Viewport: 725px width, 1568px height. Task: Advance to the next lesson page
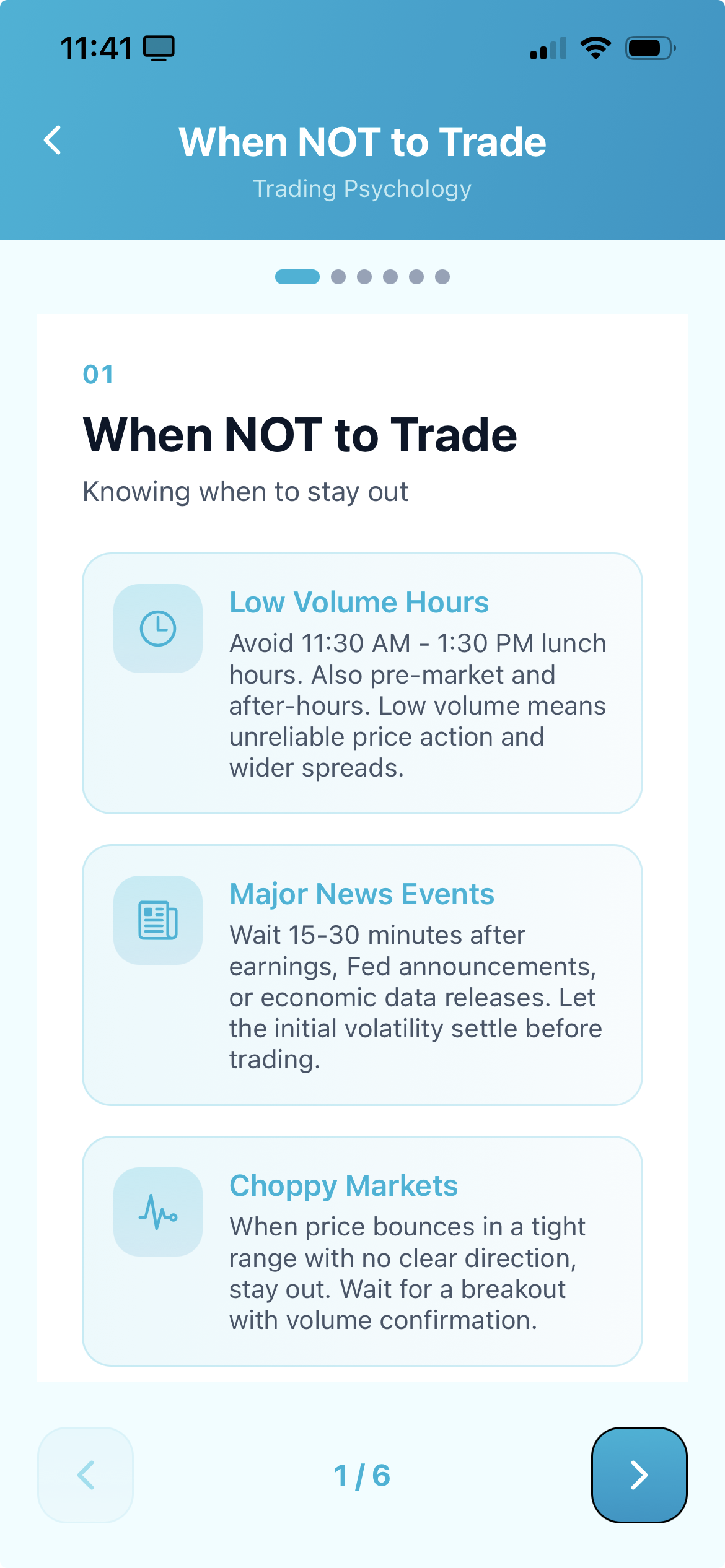(x=639, y=1474)
